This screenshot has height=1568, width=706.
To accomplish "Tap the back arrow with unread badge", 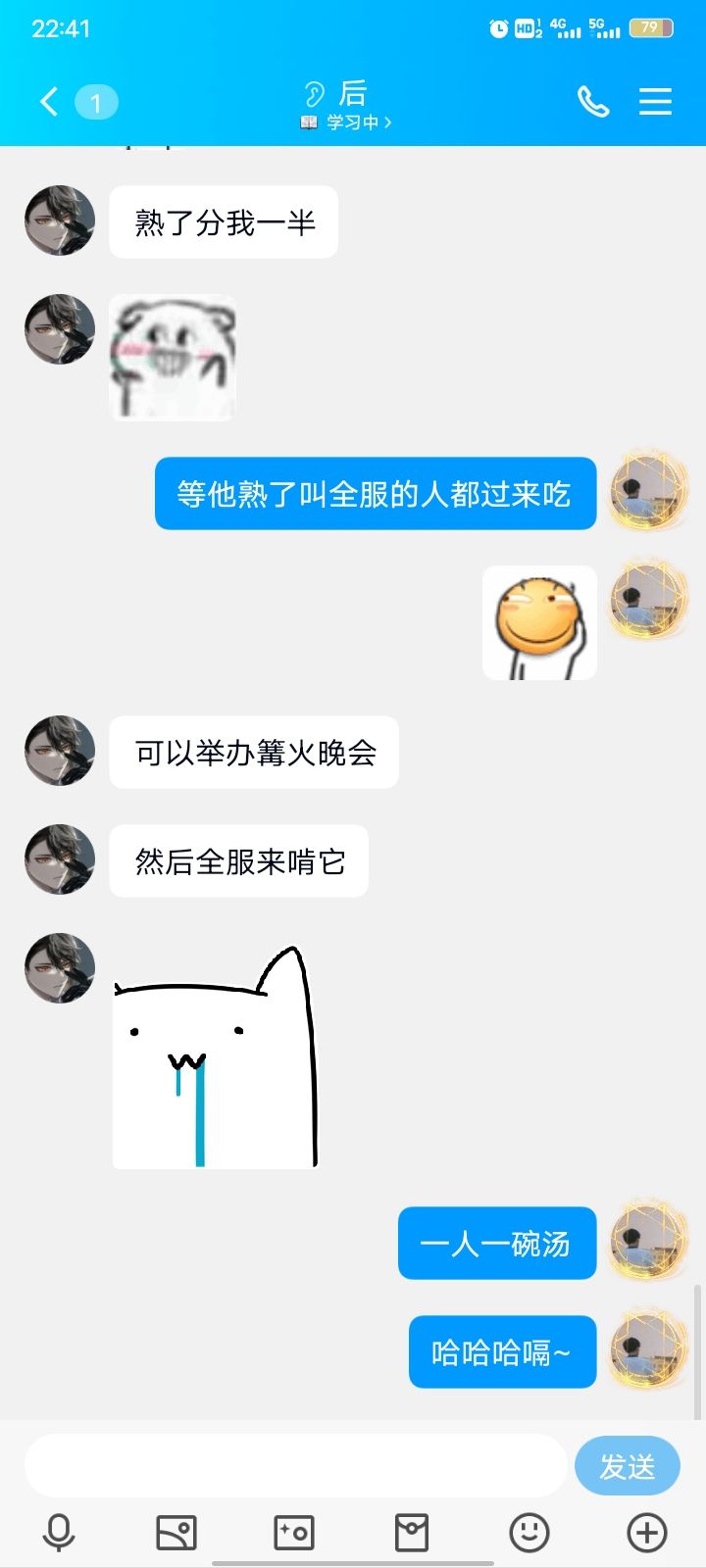I will 59,101.
